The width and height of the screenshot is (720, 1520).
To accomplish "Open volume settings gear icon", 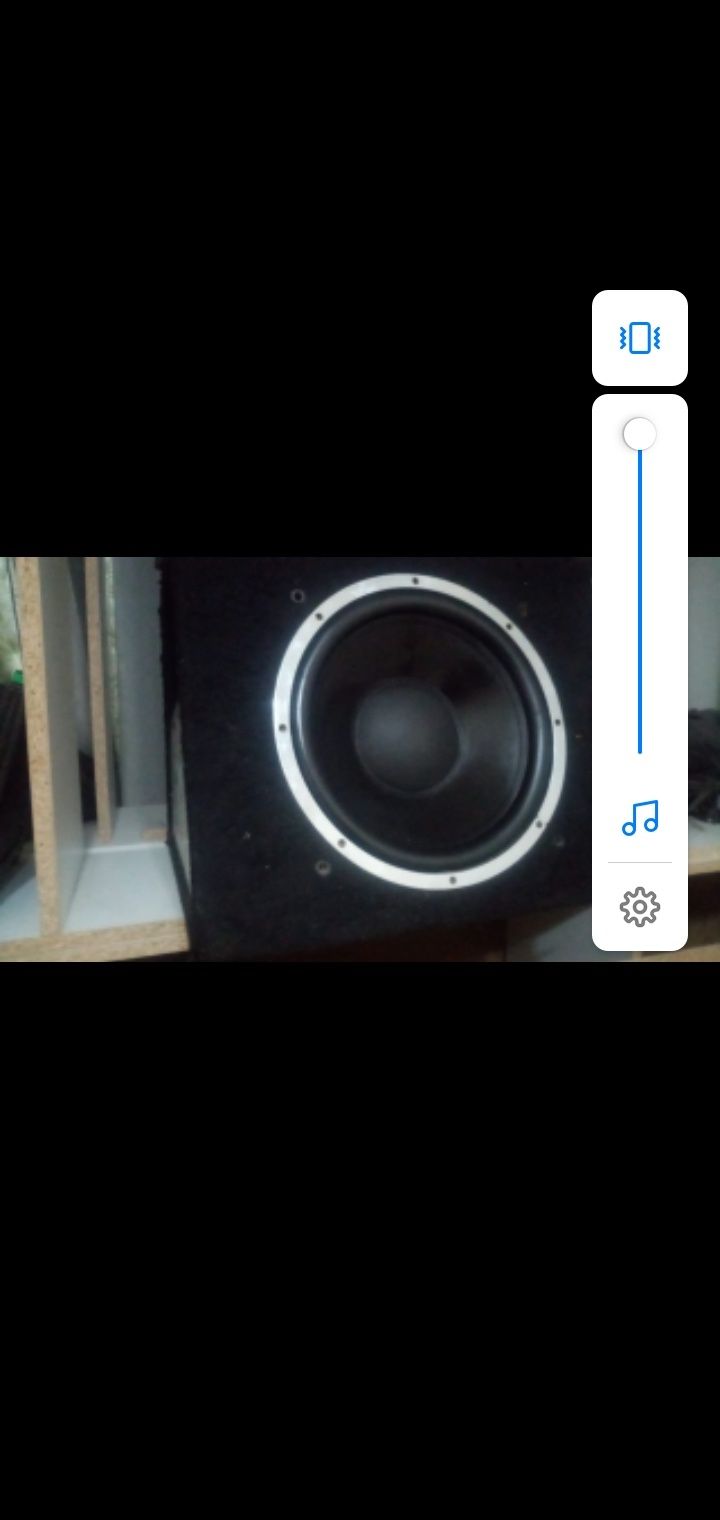I will coord(640,907).
